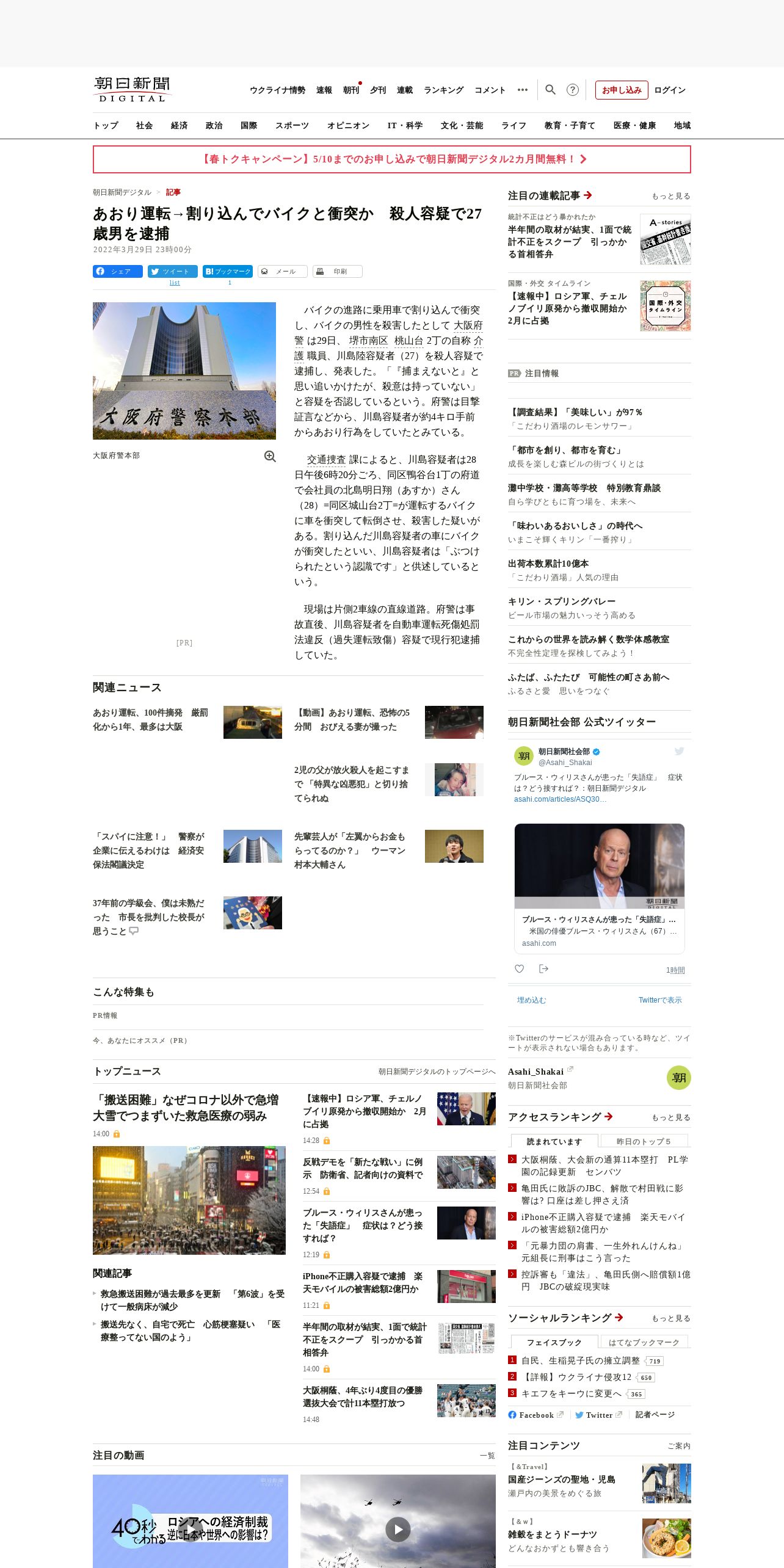Open the help question mark icon
784x1568 pixels.
coord(573,90)
